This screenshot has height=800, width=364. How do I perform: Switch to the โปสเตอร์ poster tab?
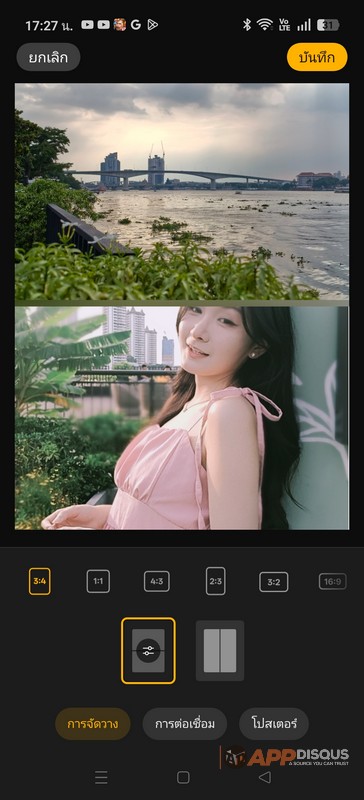click(x=274, y=723)
